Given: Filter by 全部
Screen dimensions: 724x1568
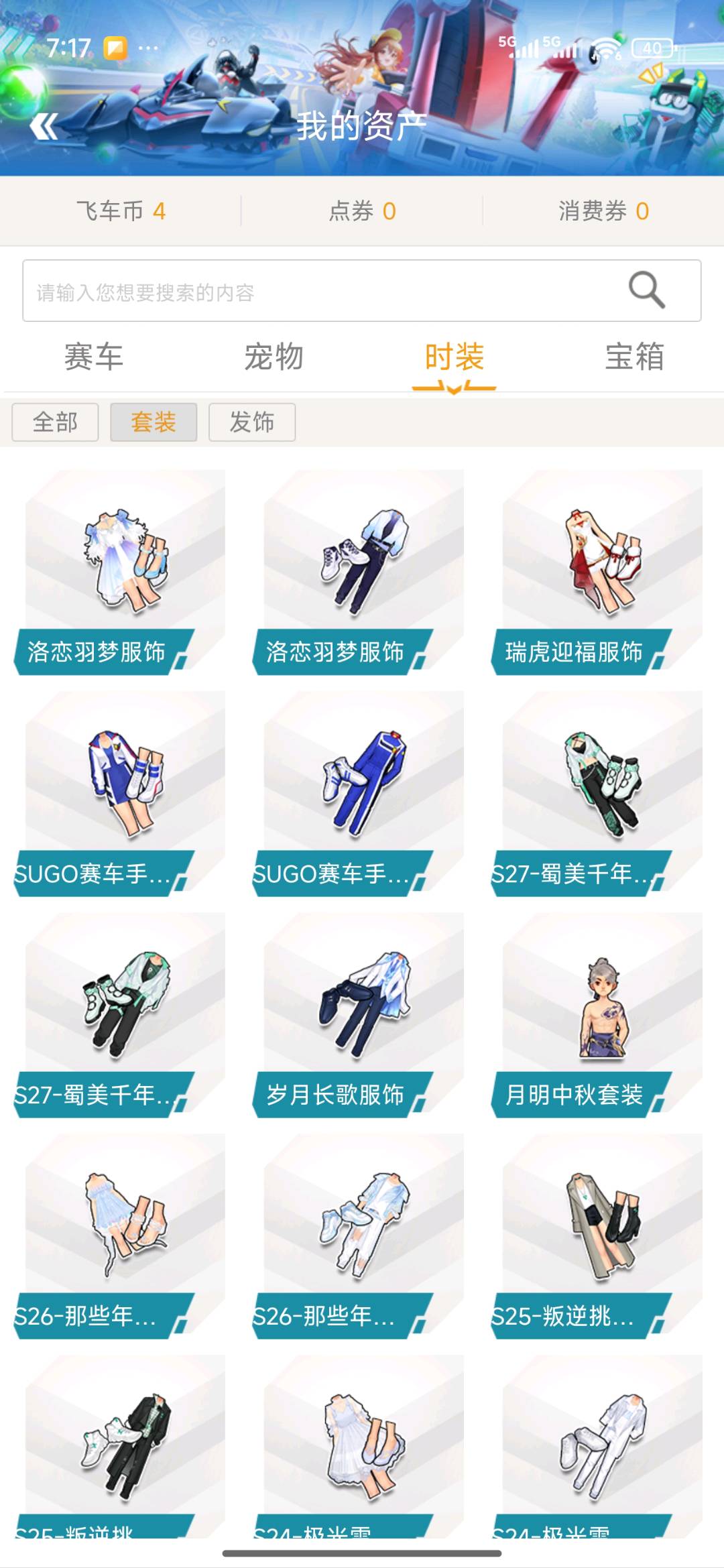Looking at the screenshot, I should [x=55, y=422].
